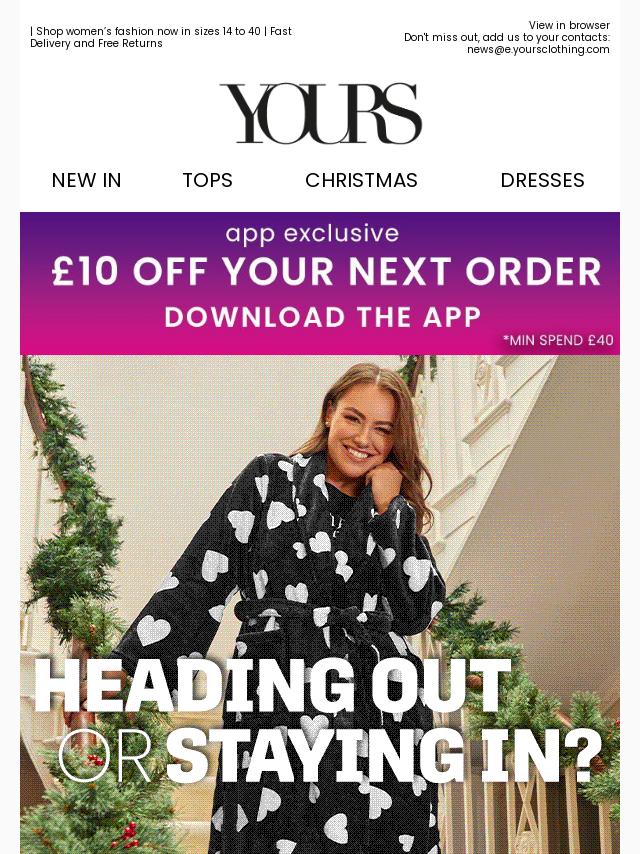Viewport: 640px width, 854px height.
Task: Visit the Yours homepage via the logo
Action: tap(320, 114)
